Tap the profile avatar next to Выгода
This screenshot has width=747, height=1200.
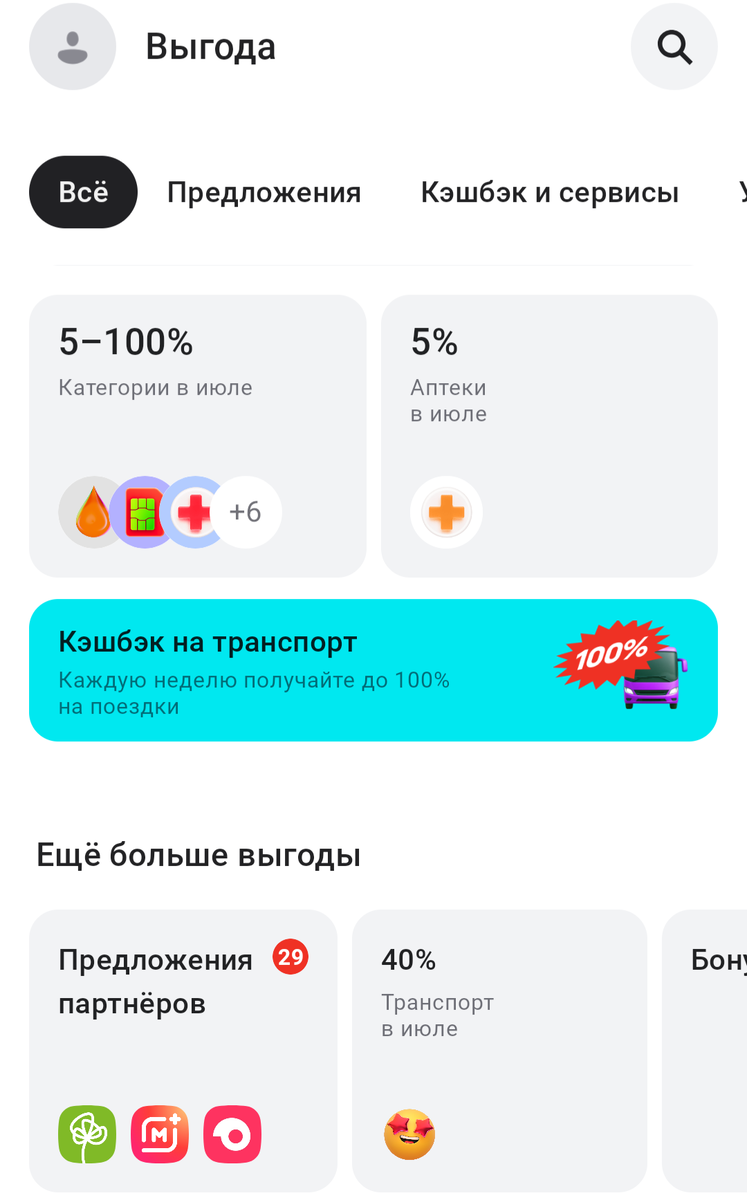[72, 46]
